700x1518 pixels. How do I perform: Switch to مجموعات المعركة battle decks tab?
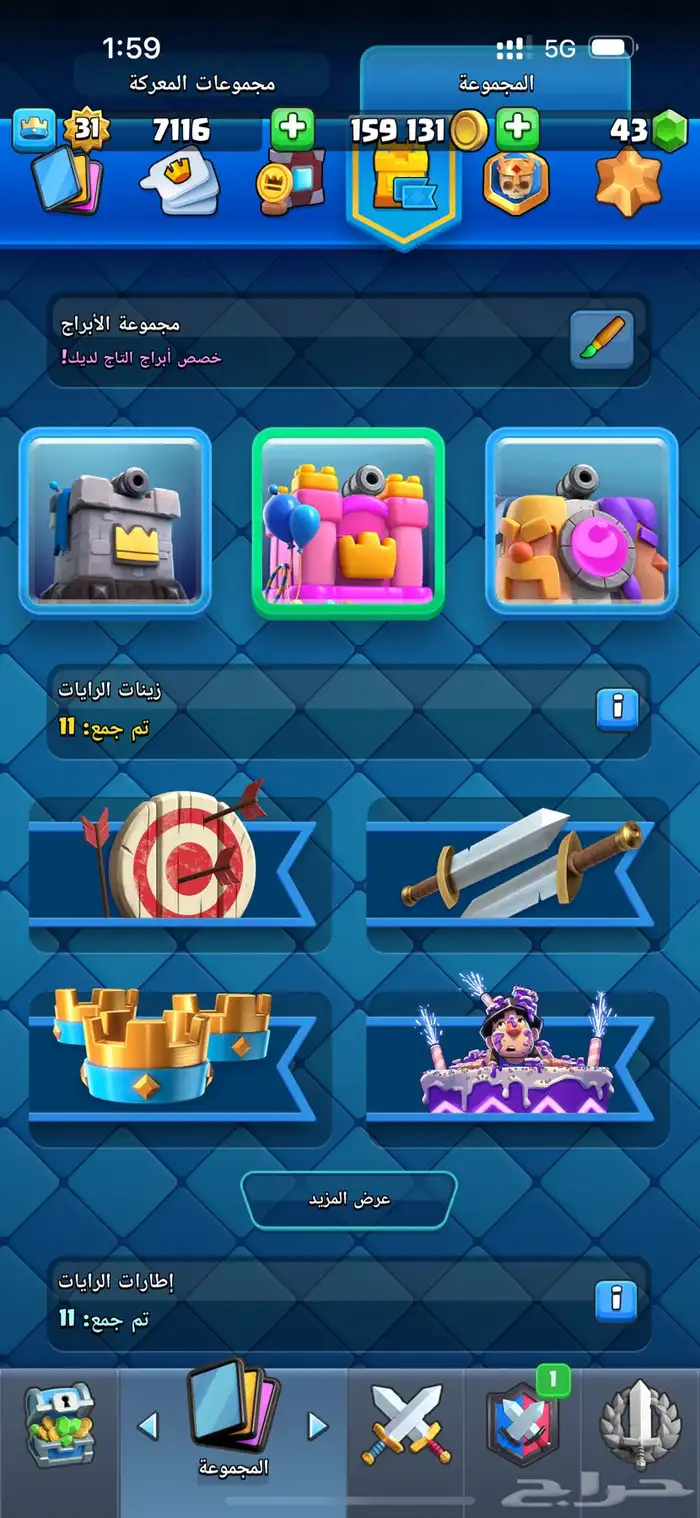click(202, 82)
